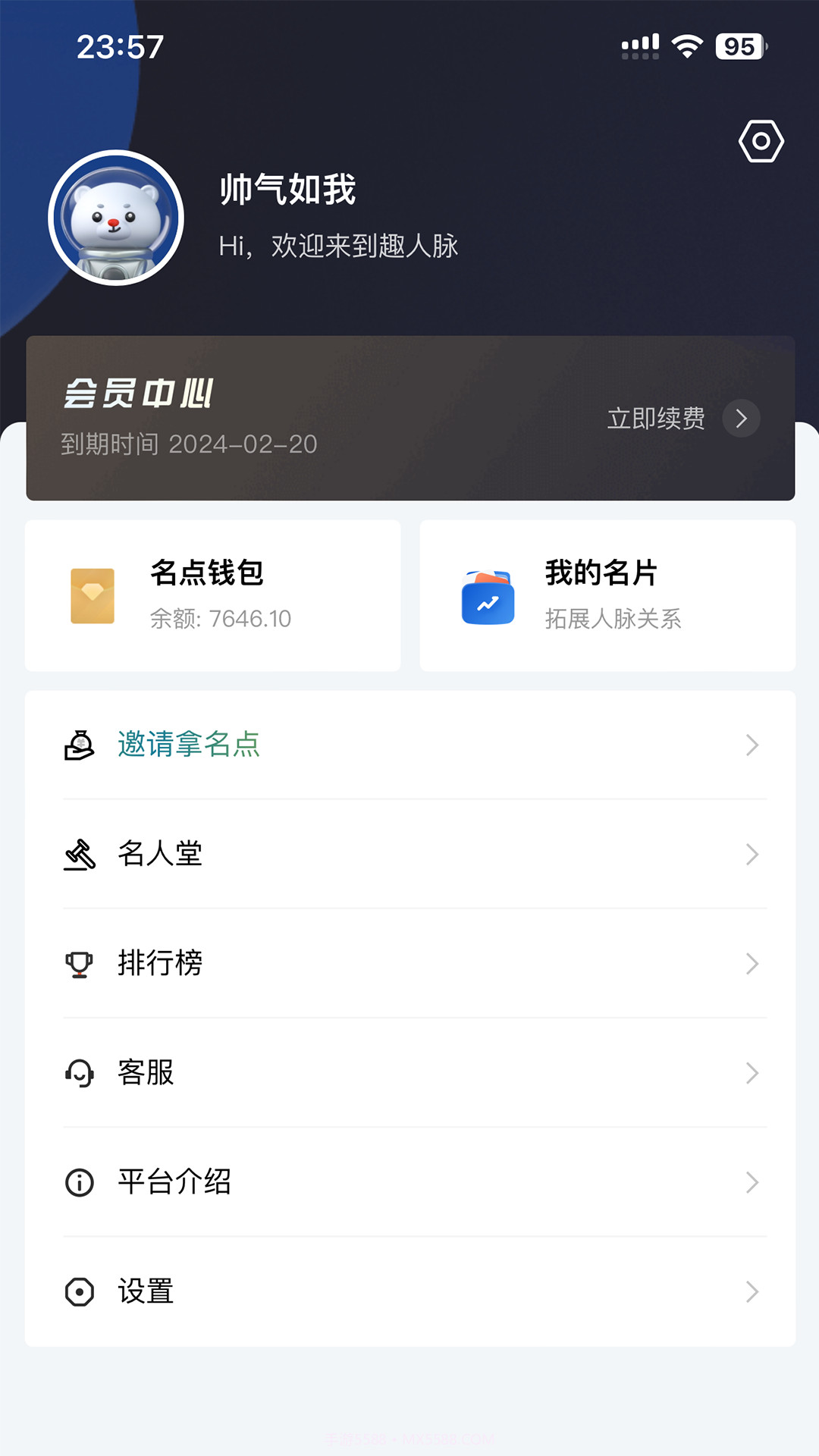Select the 邀请拿名点 invite icon
The width and height of the screenshot is (819, 1456).
click(x=78, y=745)
